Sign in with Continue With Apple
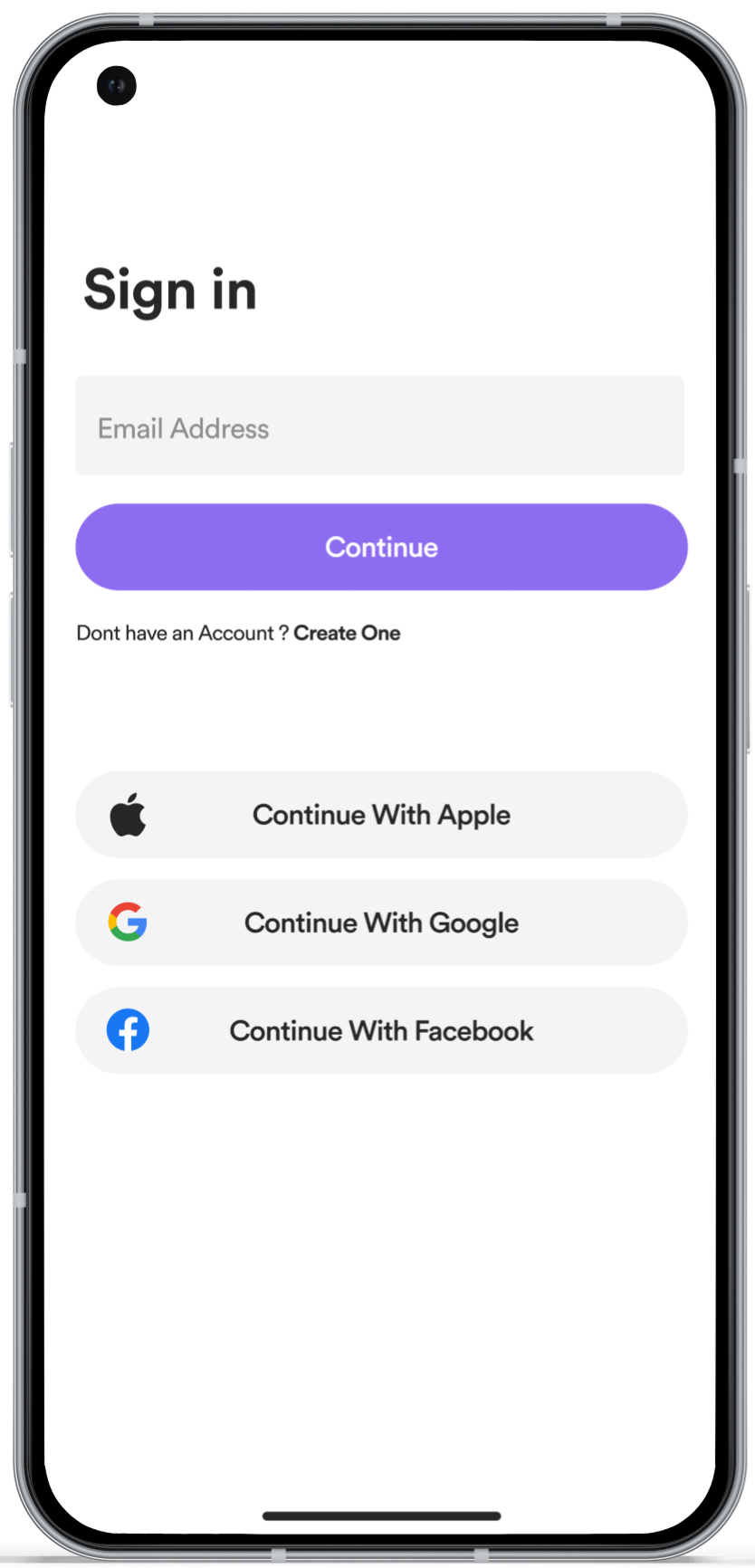The height and width of the screenshot is (1568, 755). [x=381, y=815]
